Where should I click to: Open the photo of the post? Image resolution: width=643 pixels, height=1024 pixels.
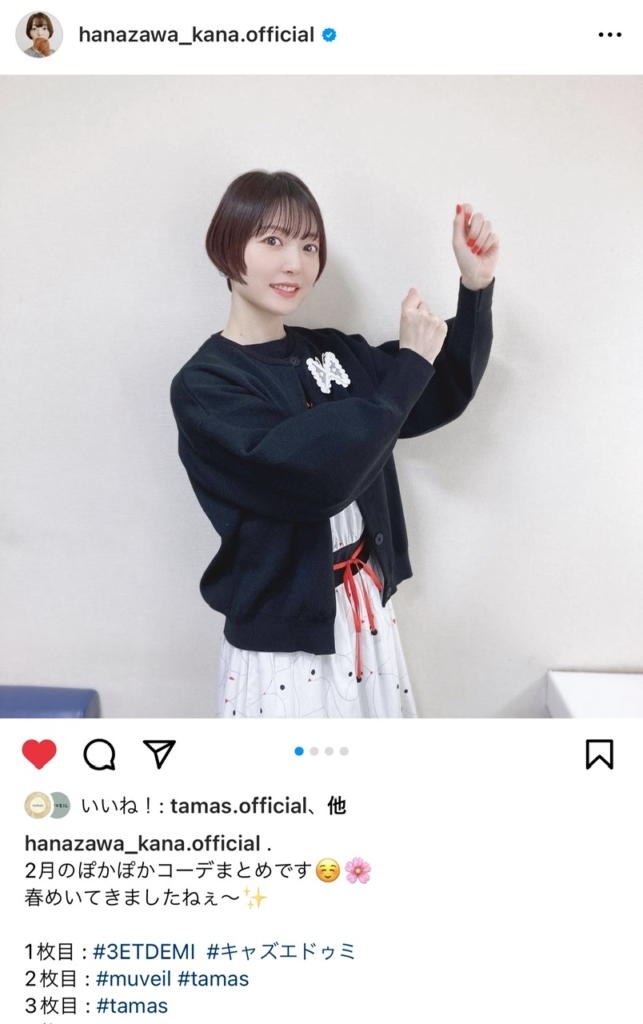(x=321, y=396)
